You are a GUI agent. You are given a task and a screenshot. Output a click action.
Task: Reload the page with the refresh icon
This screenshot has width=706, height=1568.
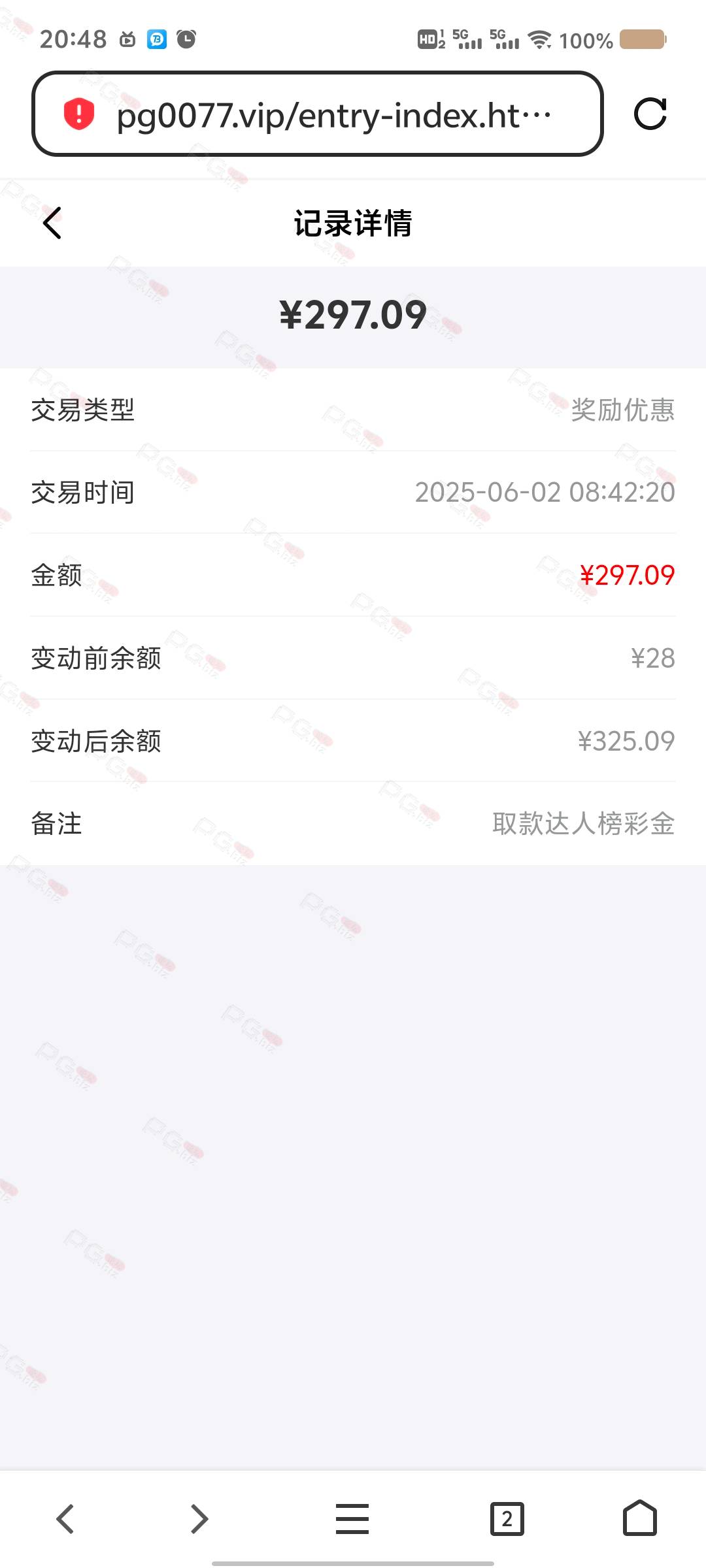pyautogui.click(x=650, y=114)
